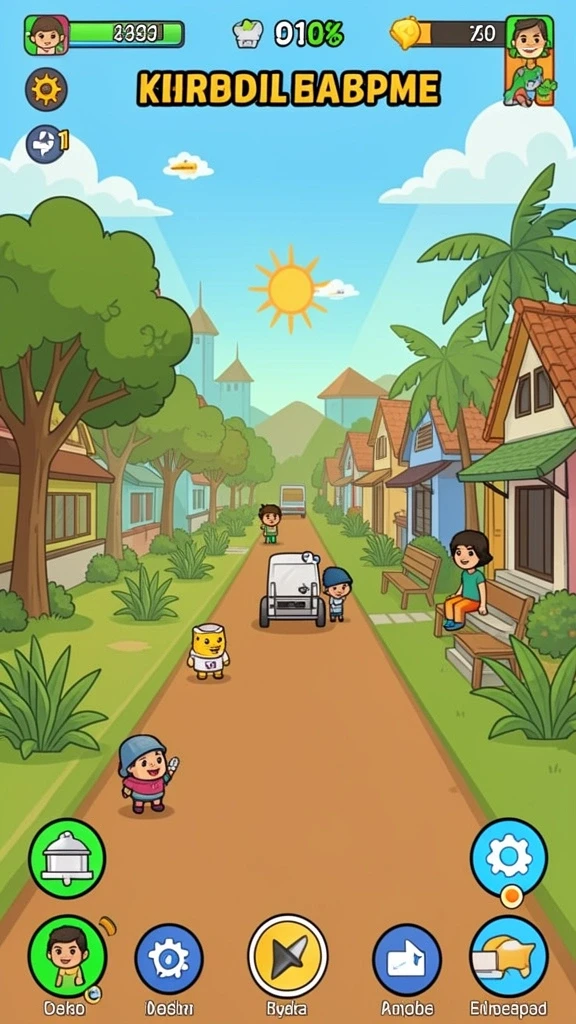This screenshot has width=576, height=1024.
Task: Select the dark-blue gear button in bottom bar
Action: [168, 958]
